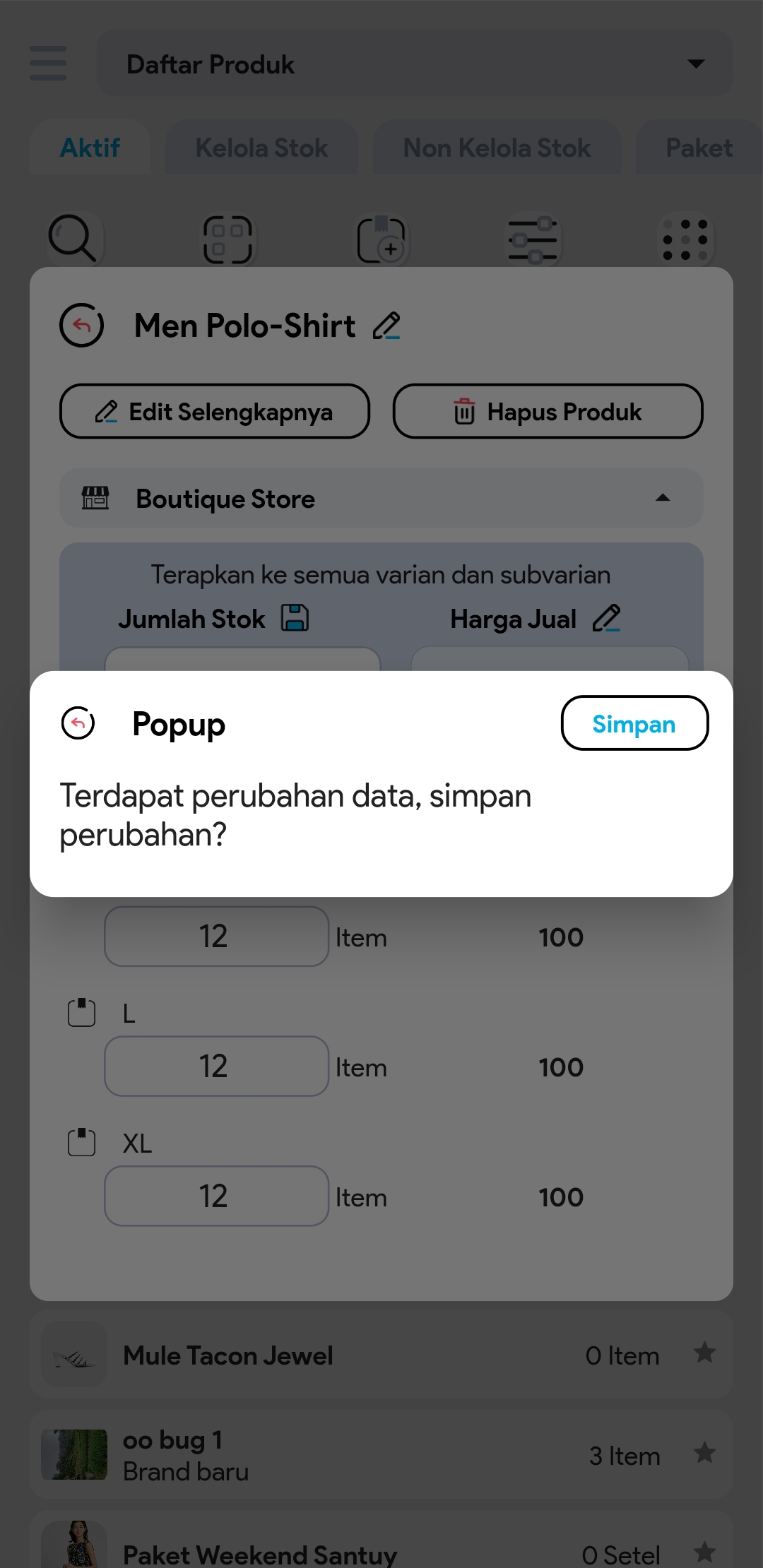
Task: Collapse the Boutique Store selector
Action: pyautogui.click(x=663, y=499)
